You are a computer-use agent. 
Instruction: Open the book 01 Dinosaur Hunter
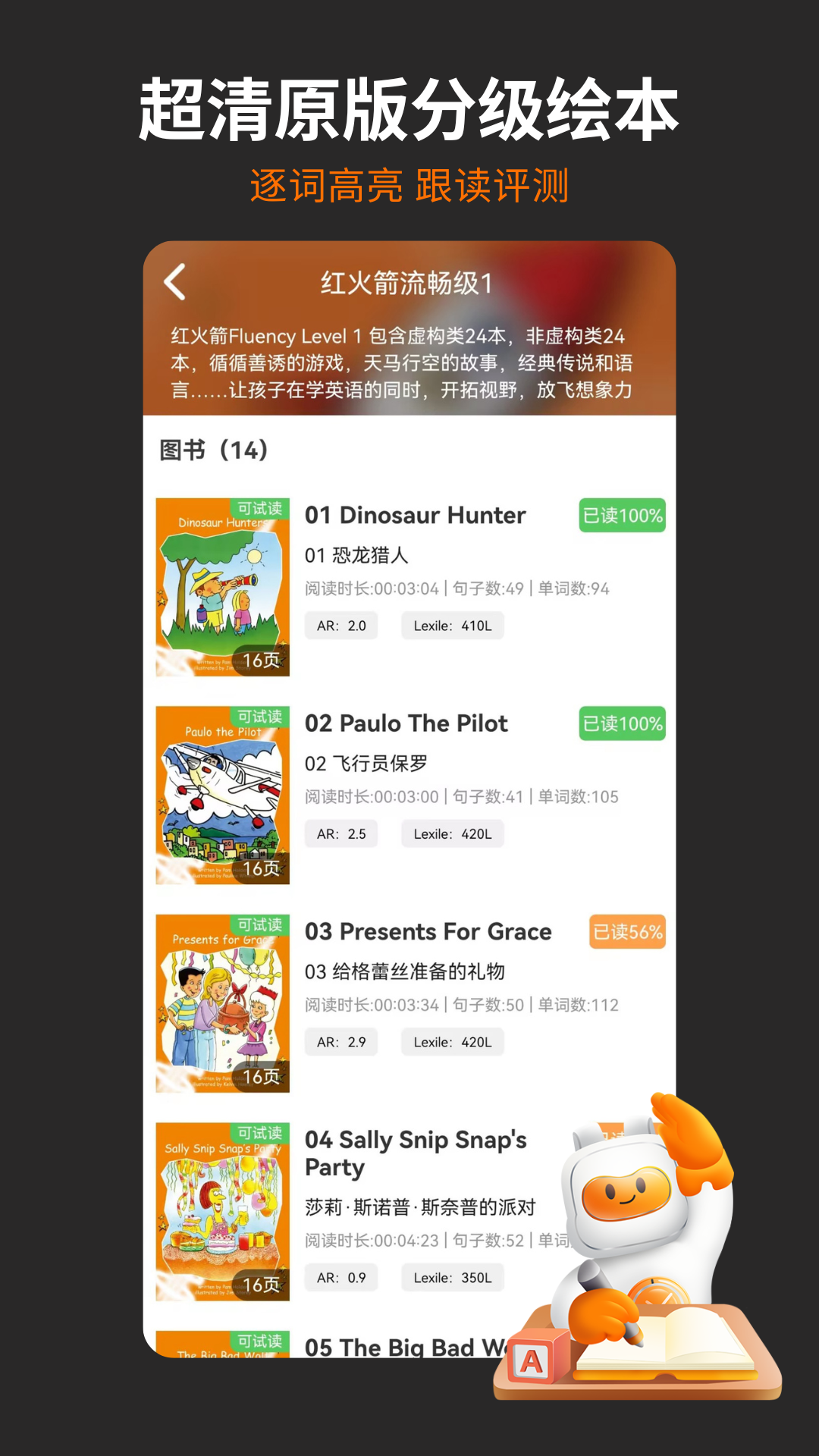pyautogui.click(x=415, y=516)
